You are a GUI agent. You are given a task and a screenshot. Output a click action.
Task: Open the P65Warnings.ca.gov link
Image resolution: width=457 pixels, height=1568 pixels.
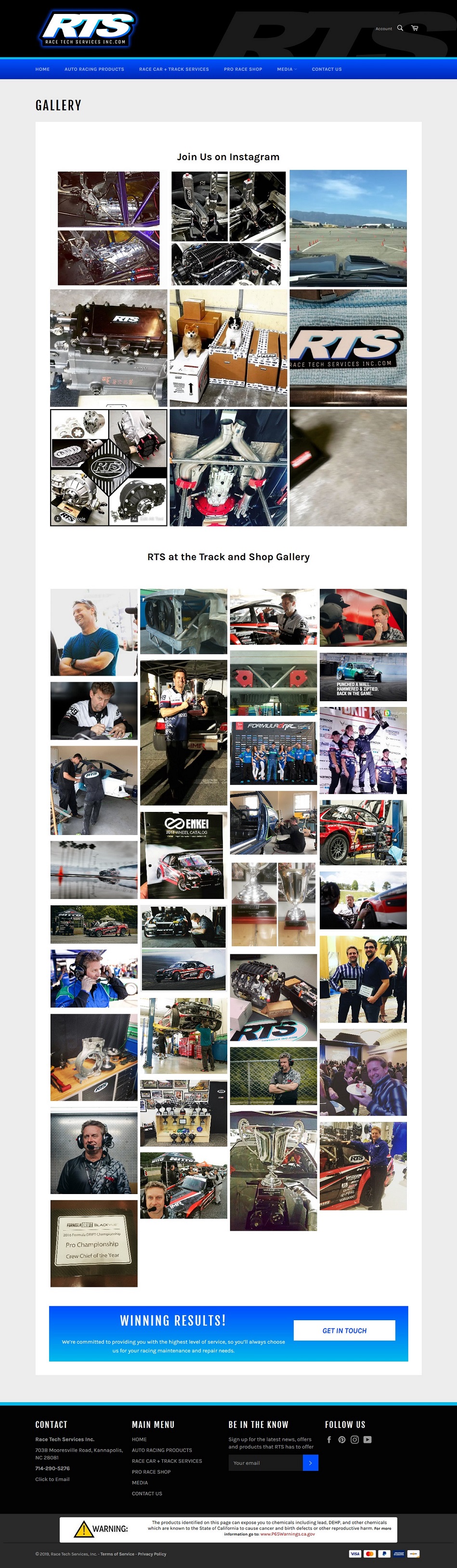coord(287,1534)
